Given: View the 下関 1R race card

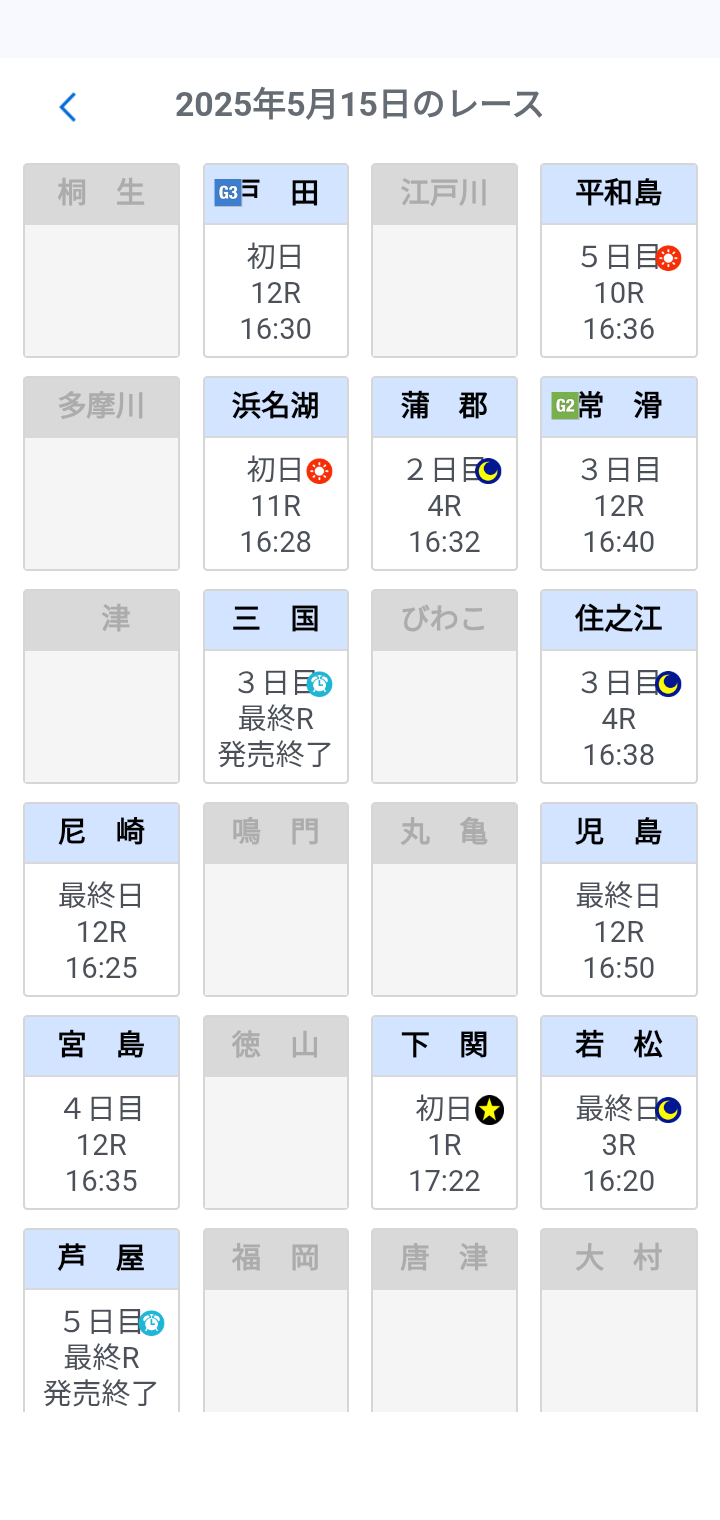Looking at the screenshot, I should 444,1113.
